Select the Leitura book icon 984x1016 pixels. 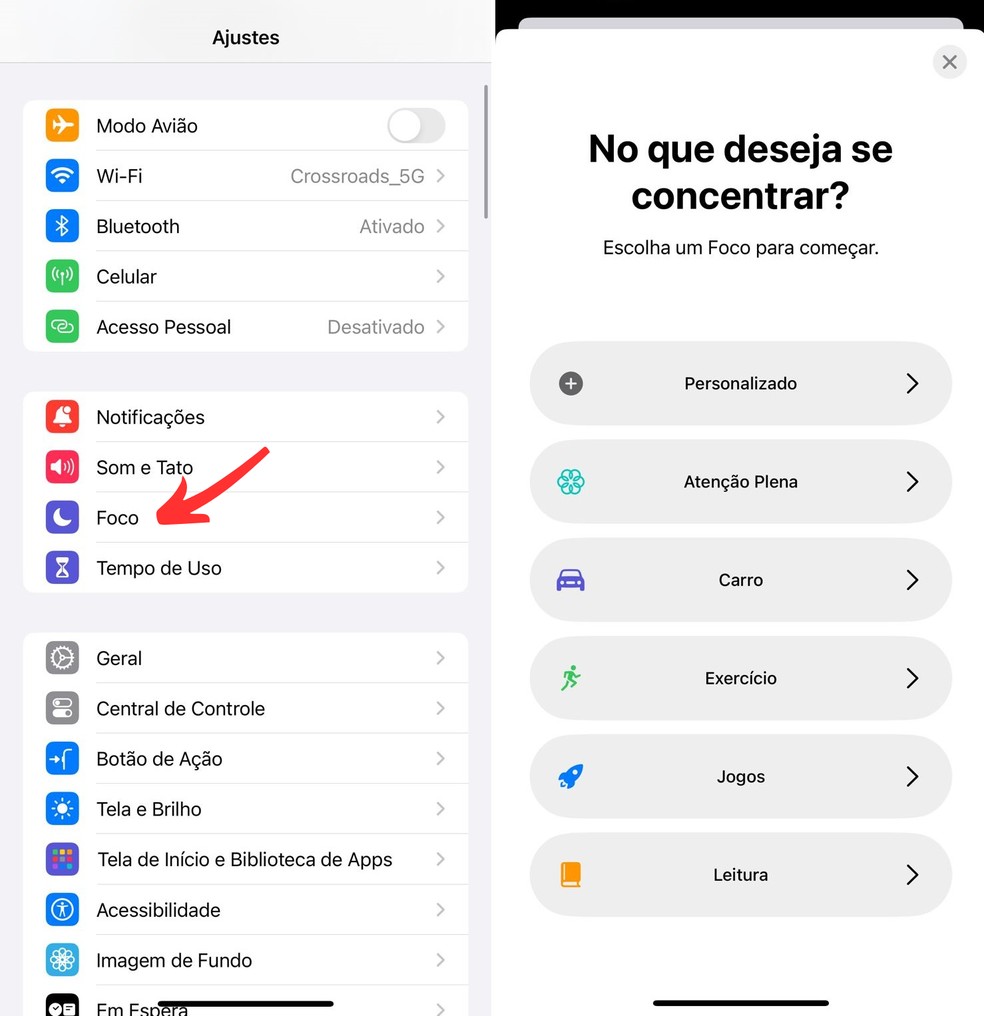click(x=570, y=874)
